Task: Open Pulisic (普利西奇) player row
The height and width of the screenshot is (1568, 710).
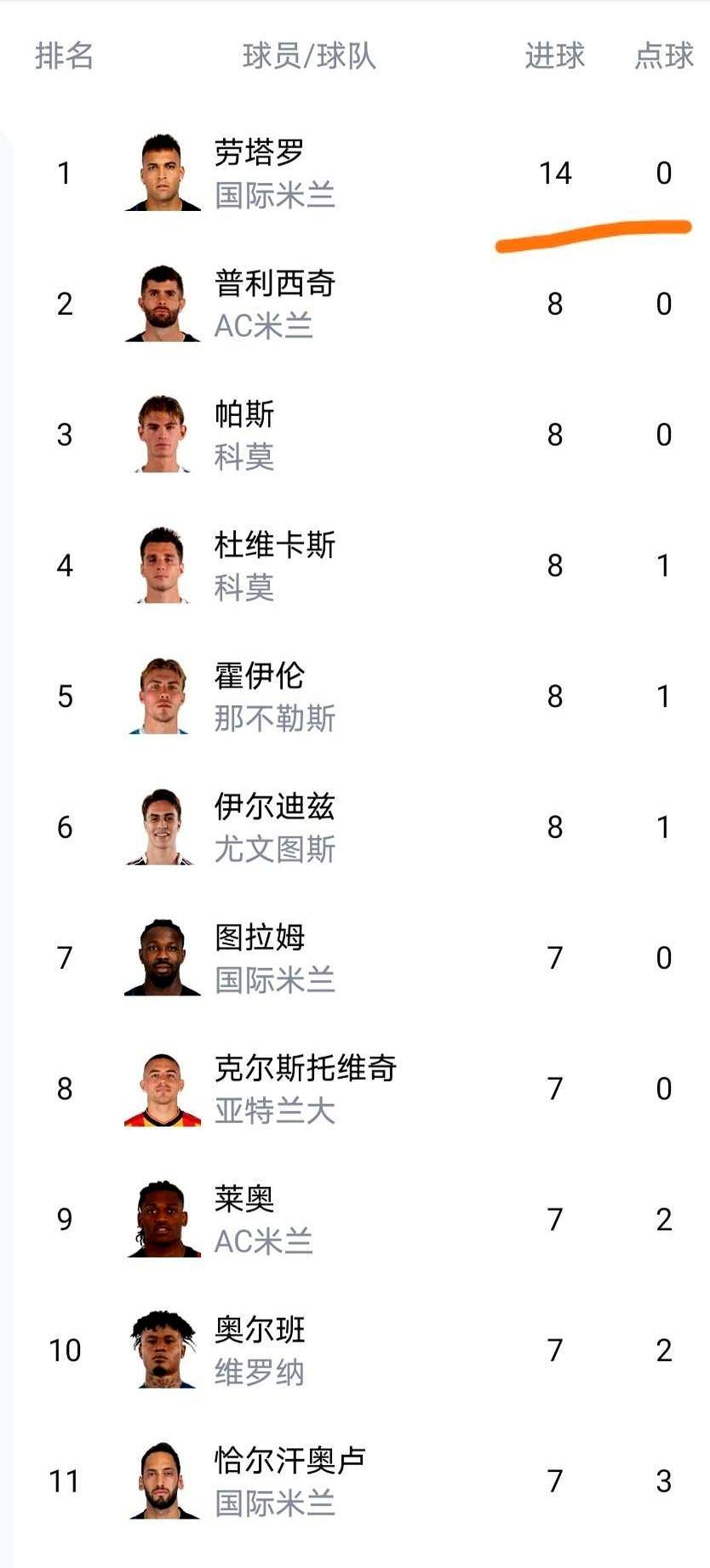Action: tap(274, 304)
